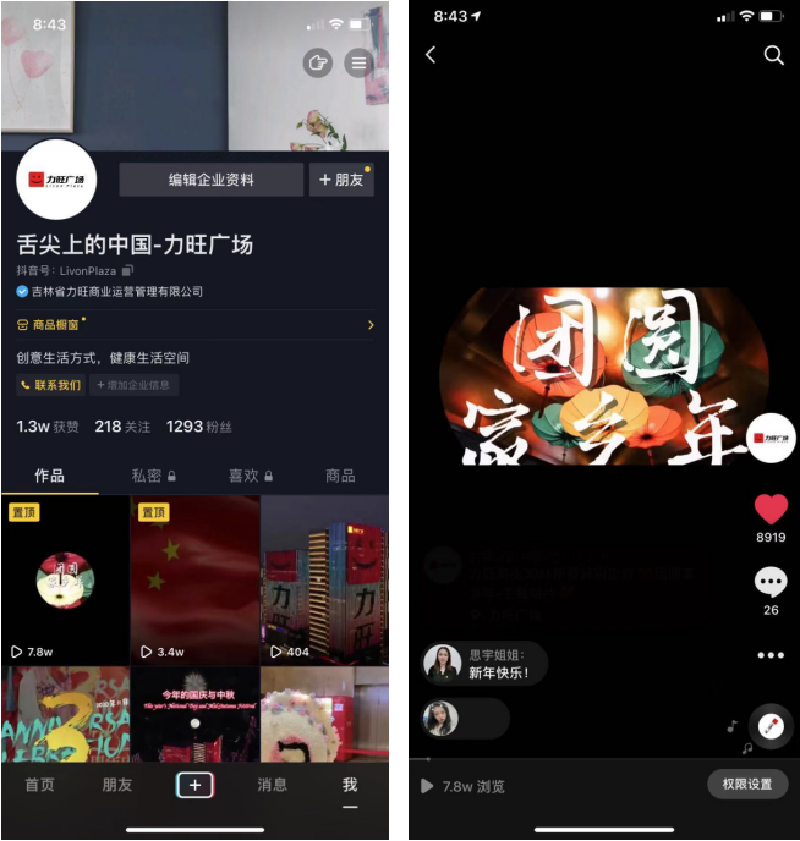The image size is (800, 841).
Task: Open the hamburger menu on the profile
Action: (x=358, y=64)
